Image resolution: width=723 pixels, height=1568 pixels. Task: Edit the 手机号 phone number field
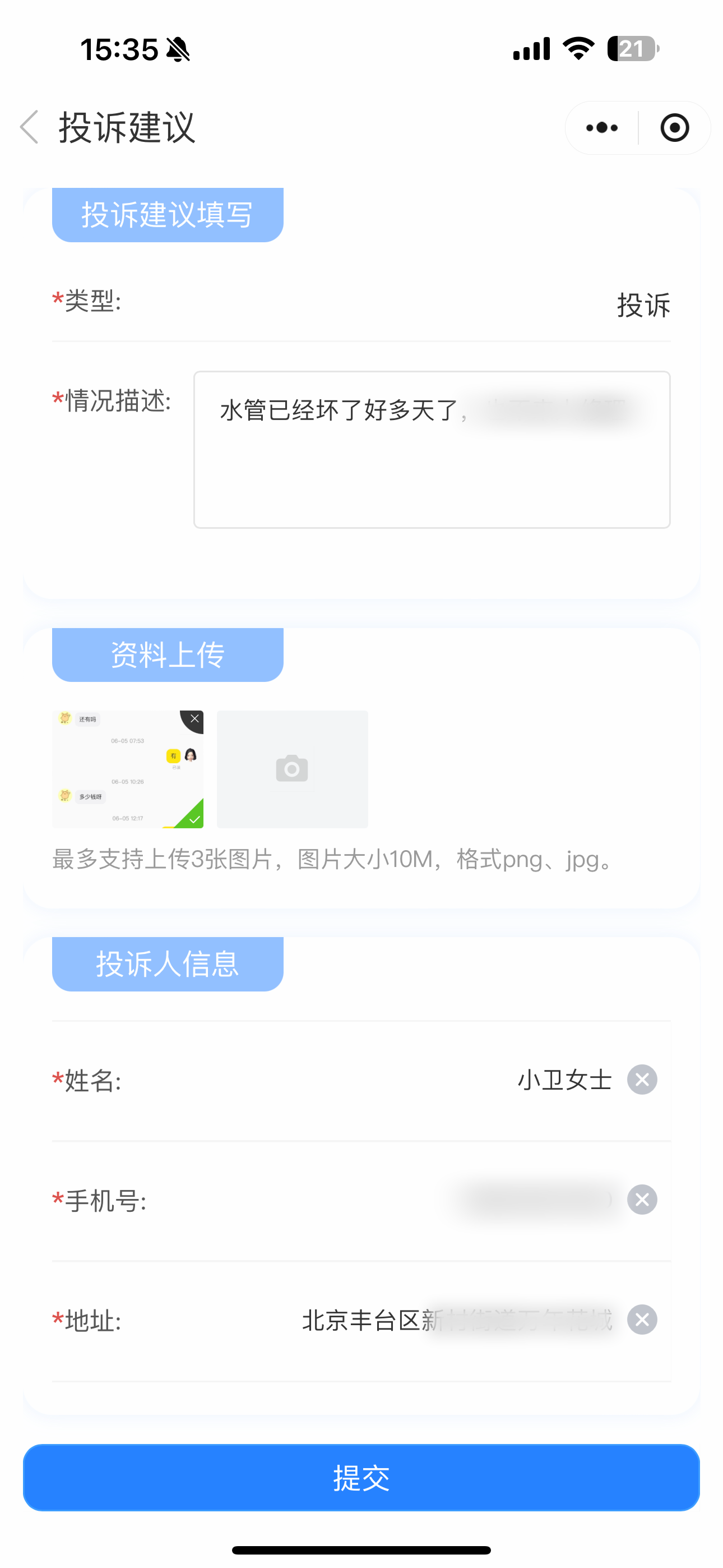coord(536,1200)
